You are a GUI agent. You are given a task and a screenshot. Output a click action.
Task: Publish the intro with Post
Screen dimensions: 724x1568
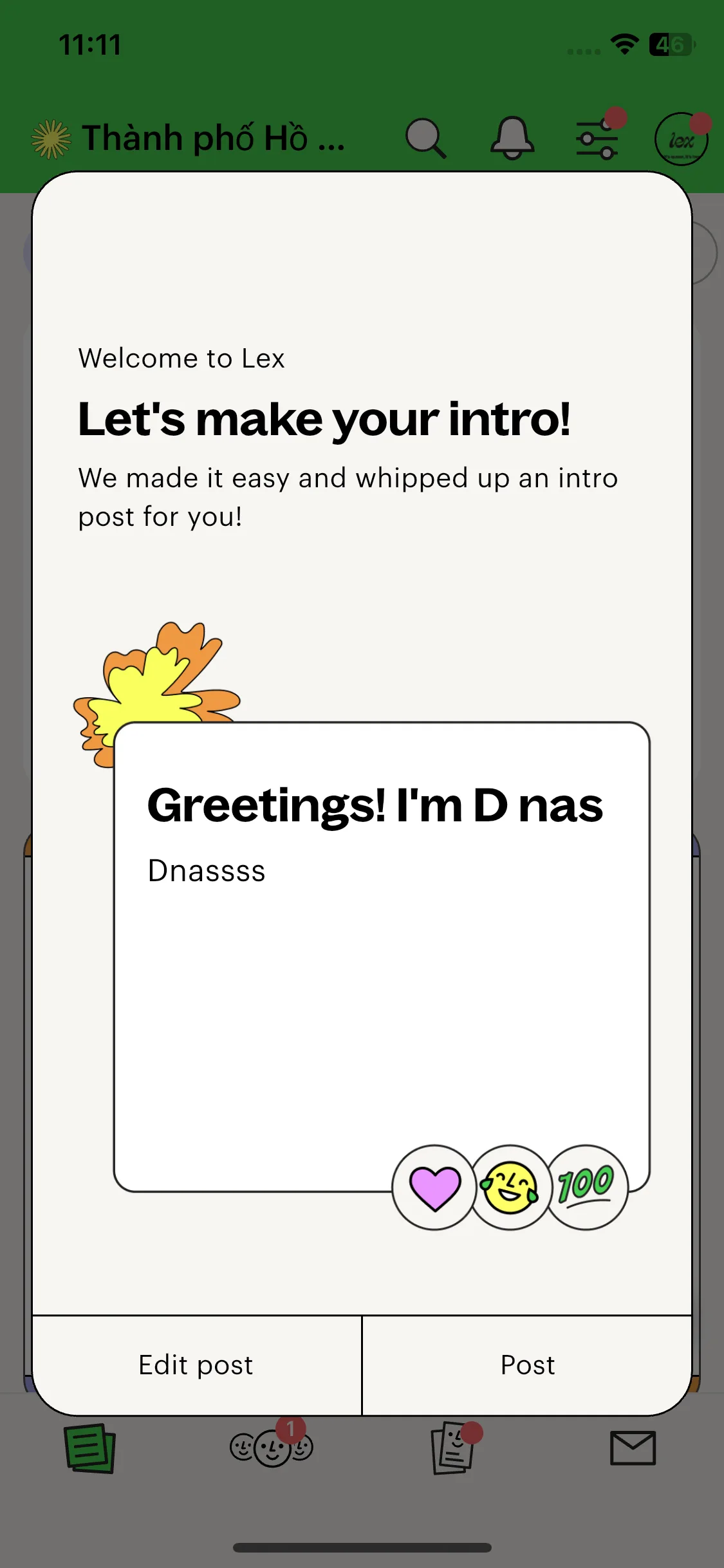[x=527, y=1365]
